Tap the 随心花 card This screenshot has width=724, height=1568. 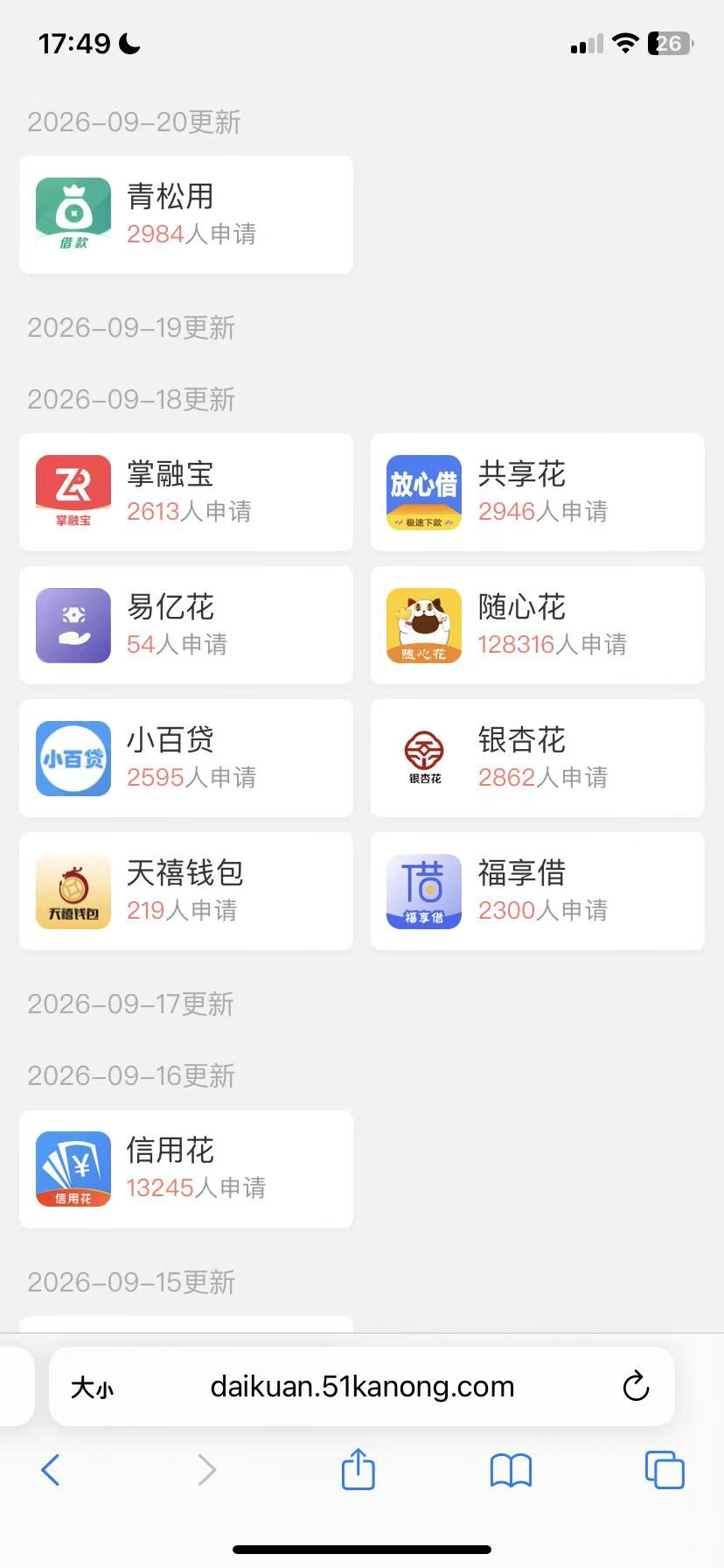538,625
